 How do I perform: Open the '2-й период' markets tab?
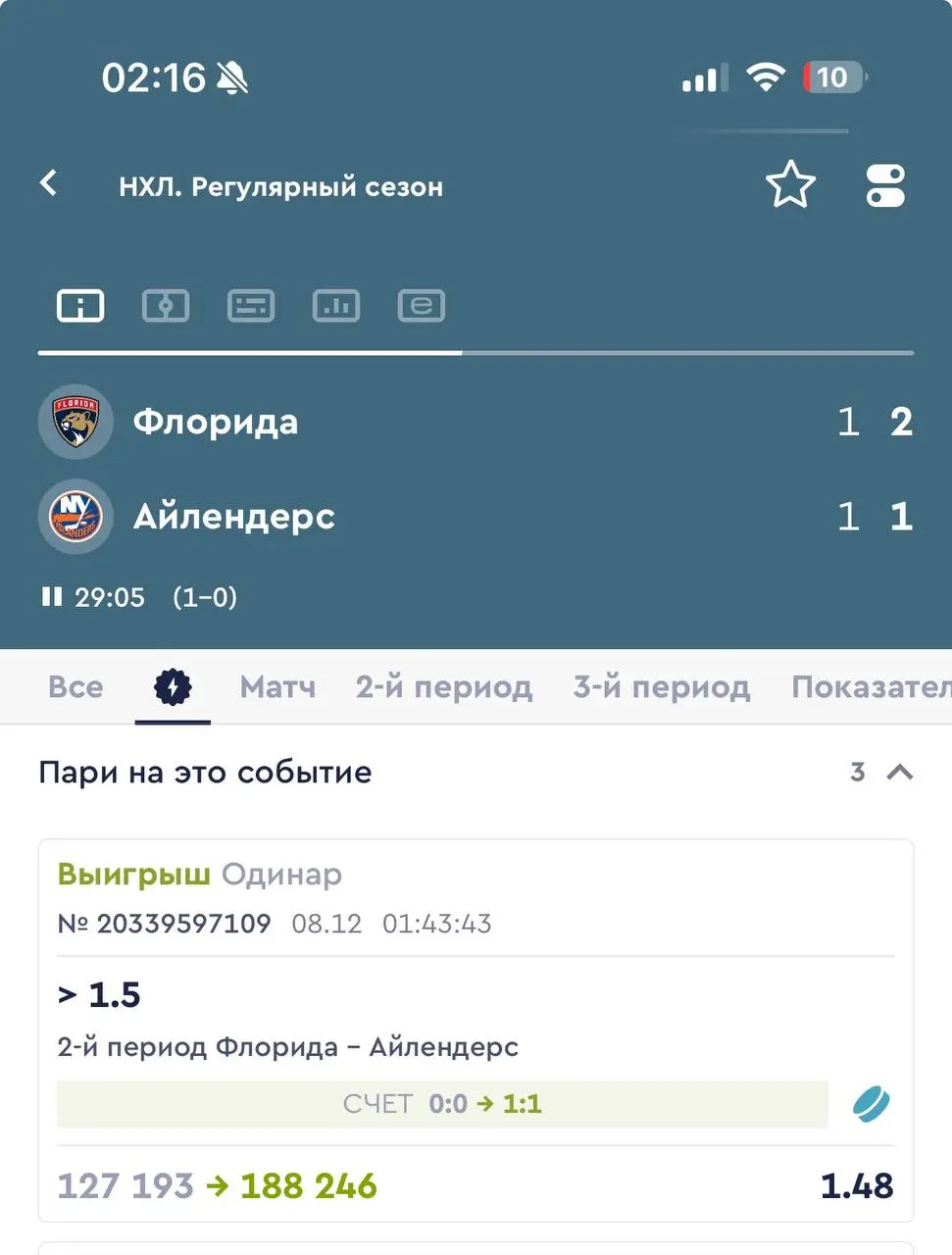point(443,687)
